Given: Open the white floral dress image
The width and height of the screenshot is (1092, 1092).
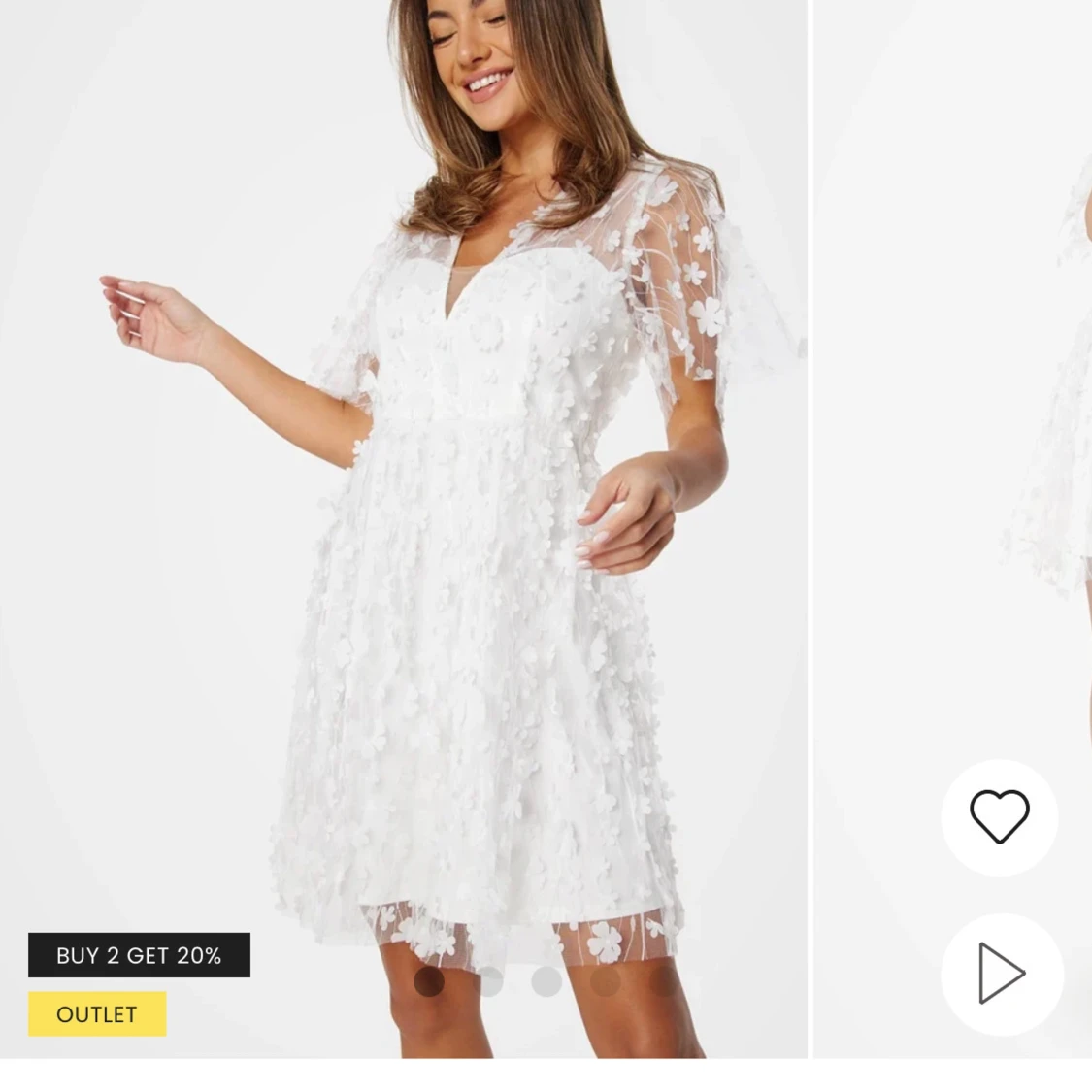Looking at the screenshot, I should [403, 529].
